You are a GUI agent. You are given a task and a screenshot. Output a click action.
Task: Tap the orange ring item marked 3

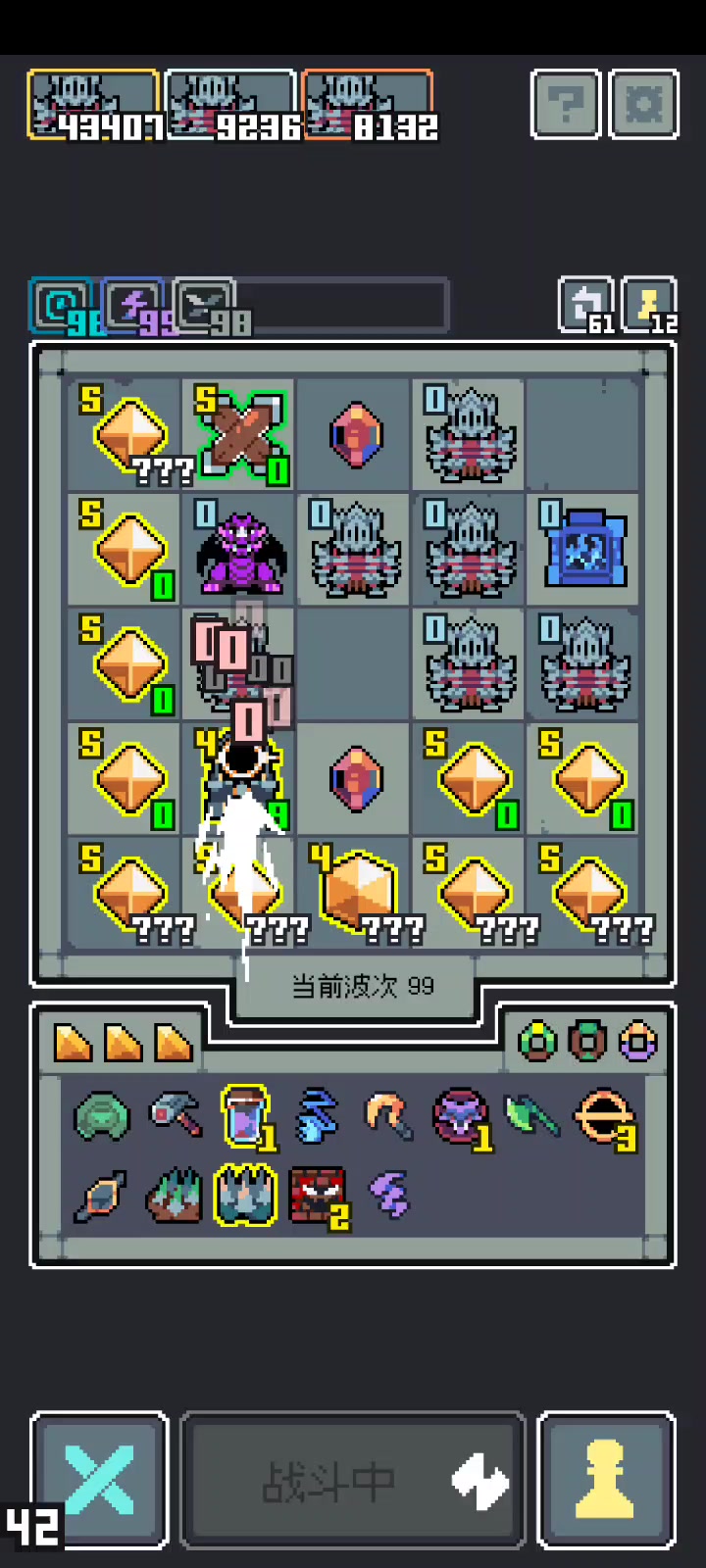coord(604,1116)
